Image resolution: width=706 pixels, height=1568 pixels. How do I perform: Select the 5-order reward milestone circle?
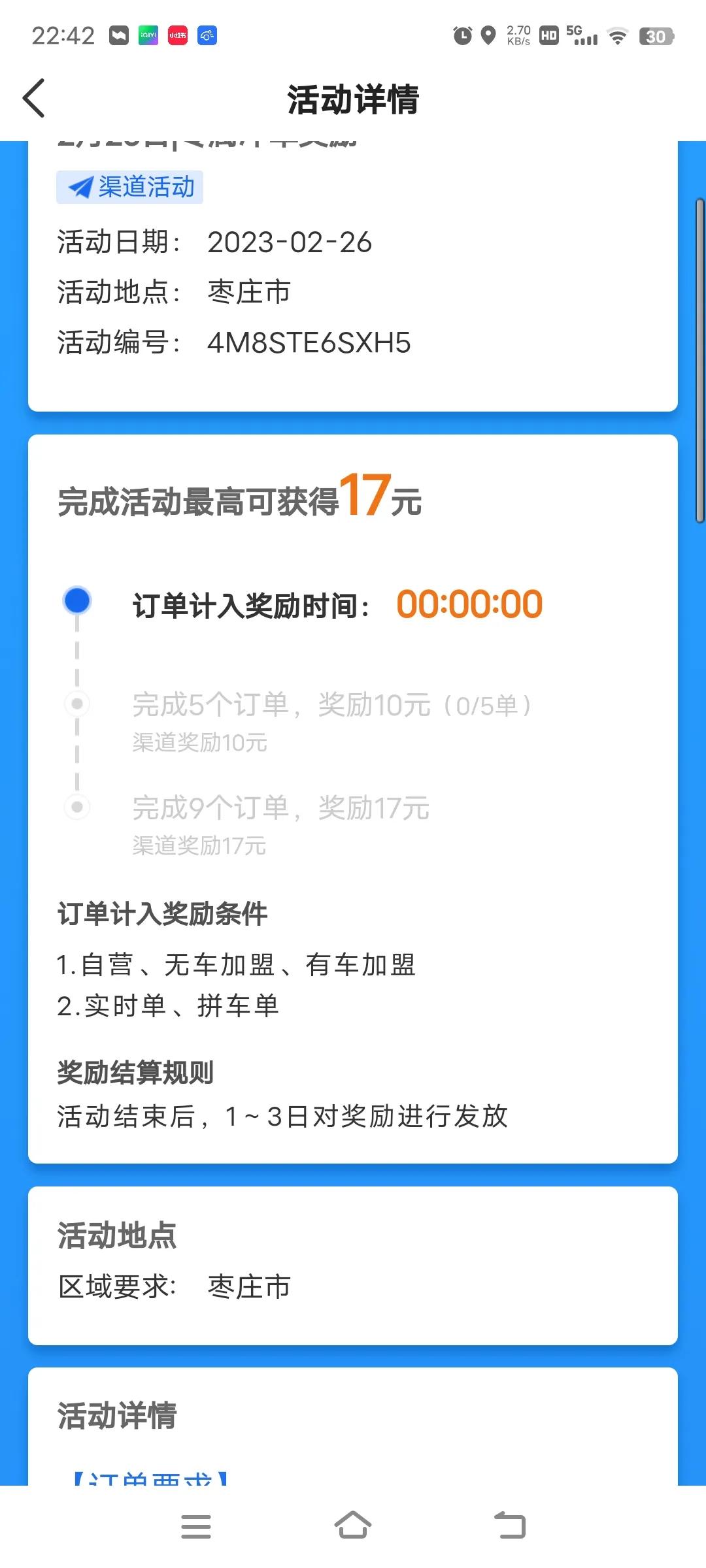77,704
